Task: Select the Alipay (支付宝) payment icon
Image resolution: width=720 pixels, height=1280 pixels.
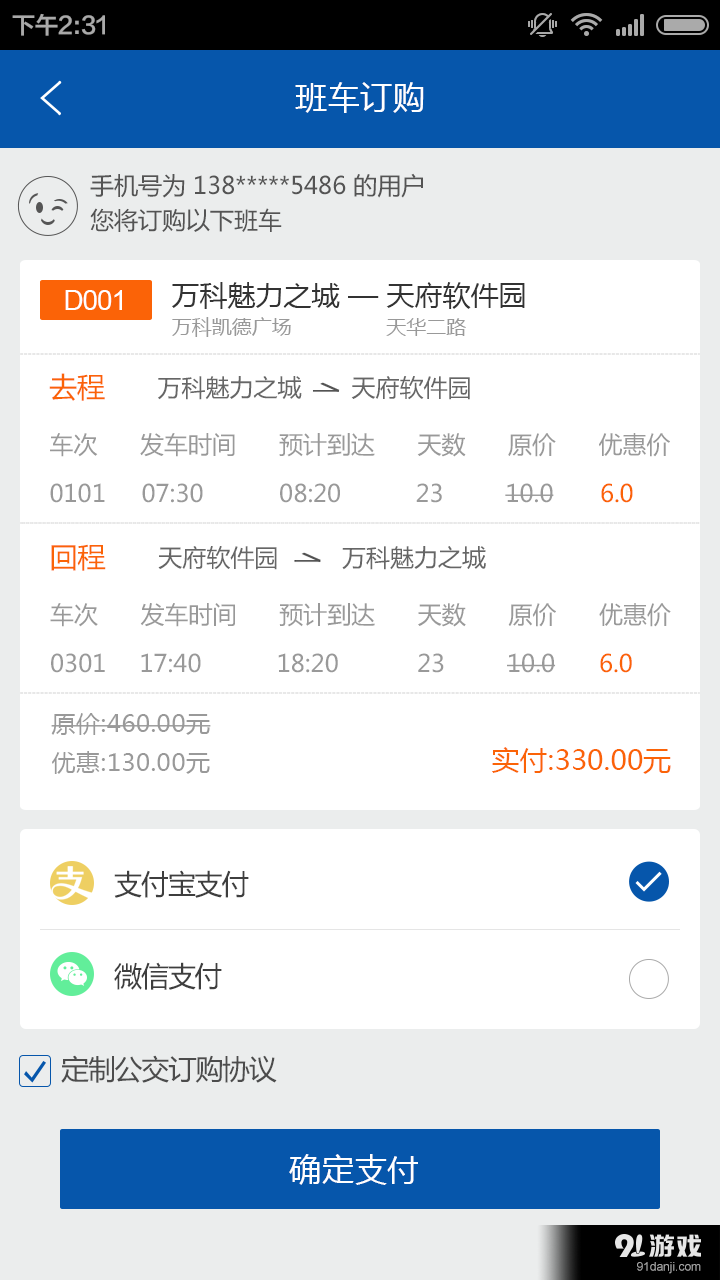Action: [71, 882]
